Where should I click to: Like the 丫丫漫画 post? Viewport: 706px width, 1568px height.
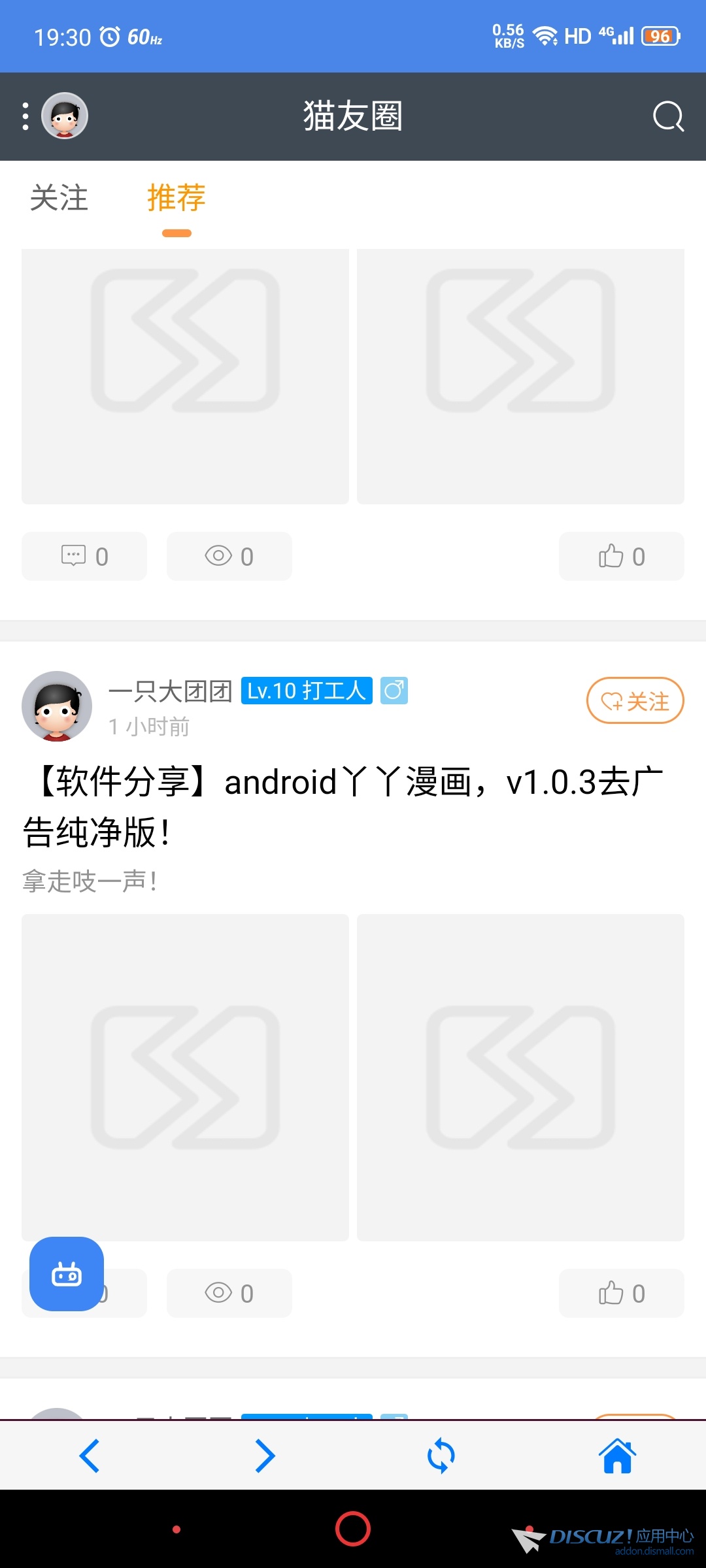coord(621,1293)
